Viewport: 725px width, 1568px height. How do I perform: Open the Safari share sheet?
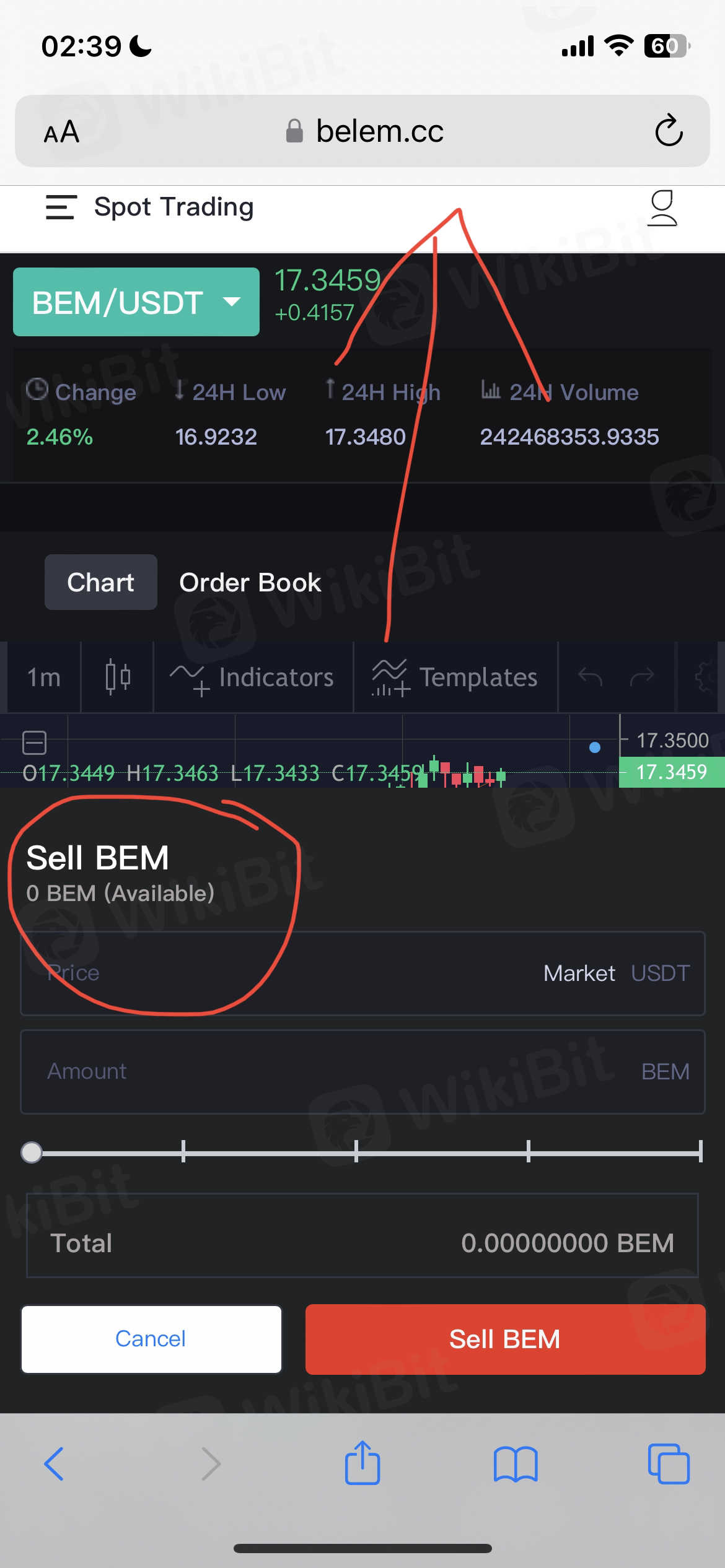[x=362, y=1464]
